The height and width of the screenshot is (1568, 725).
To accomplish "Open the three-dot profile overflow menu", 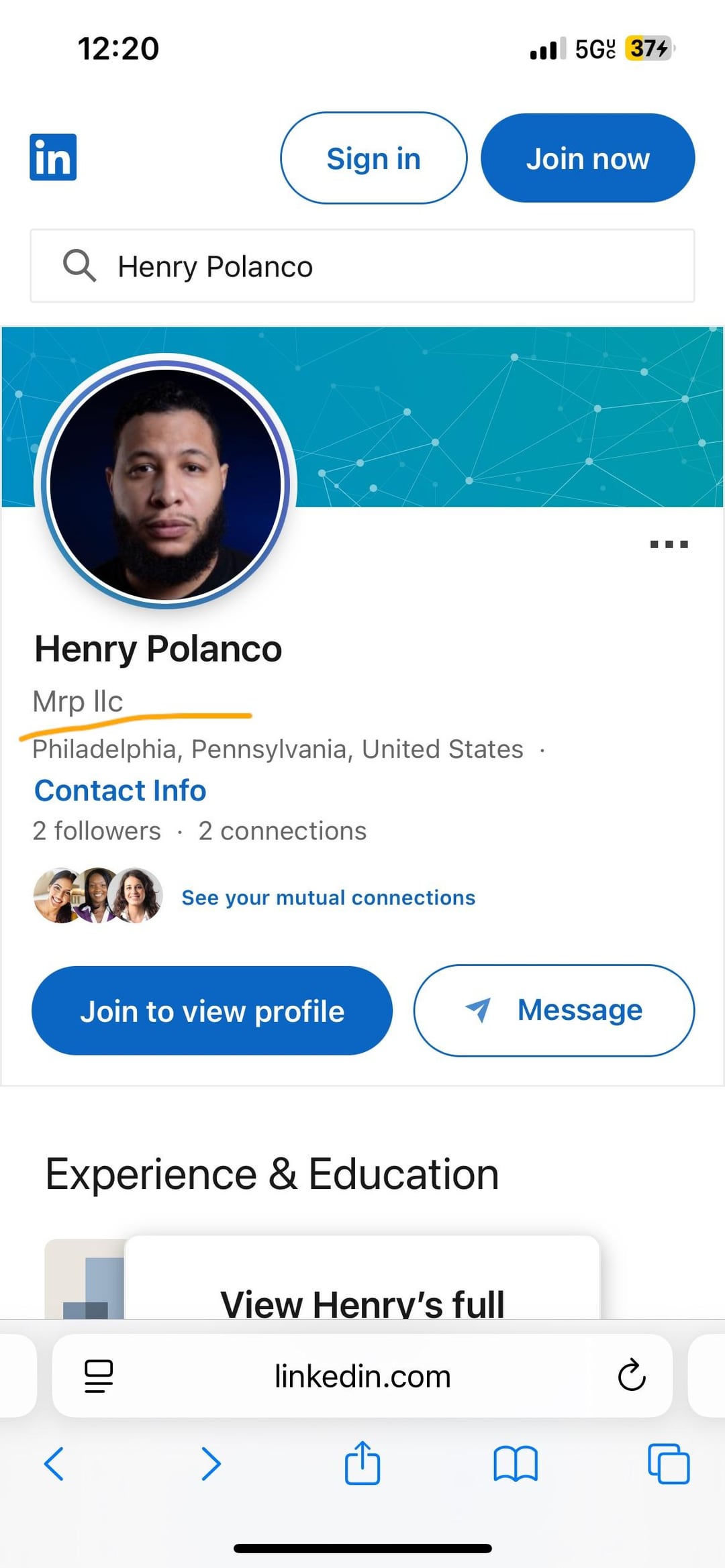I will click(669, 544).
